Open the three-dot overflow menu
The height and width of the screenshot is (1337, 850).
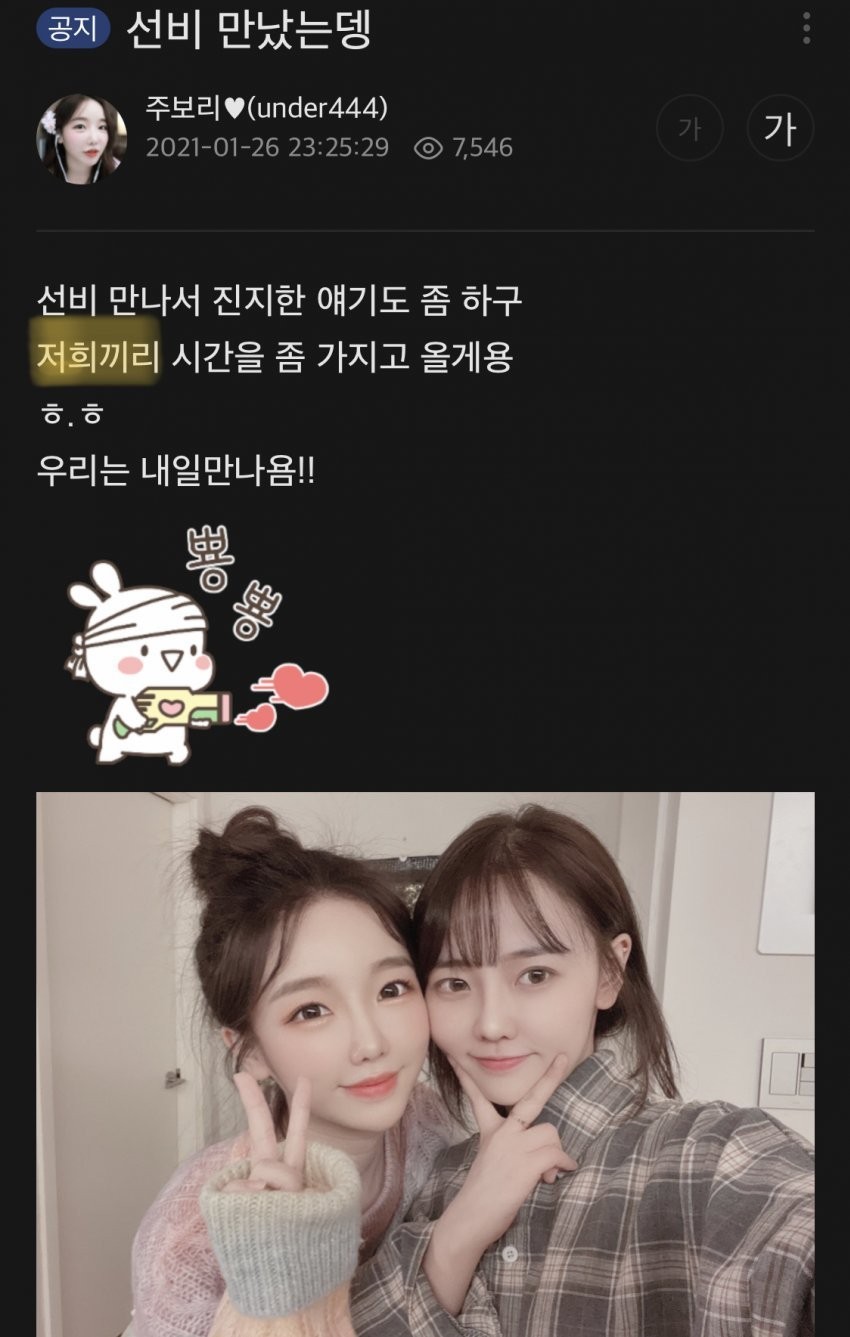[x=806, y=28]
